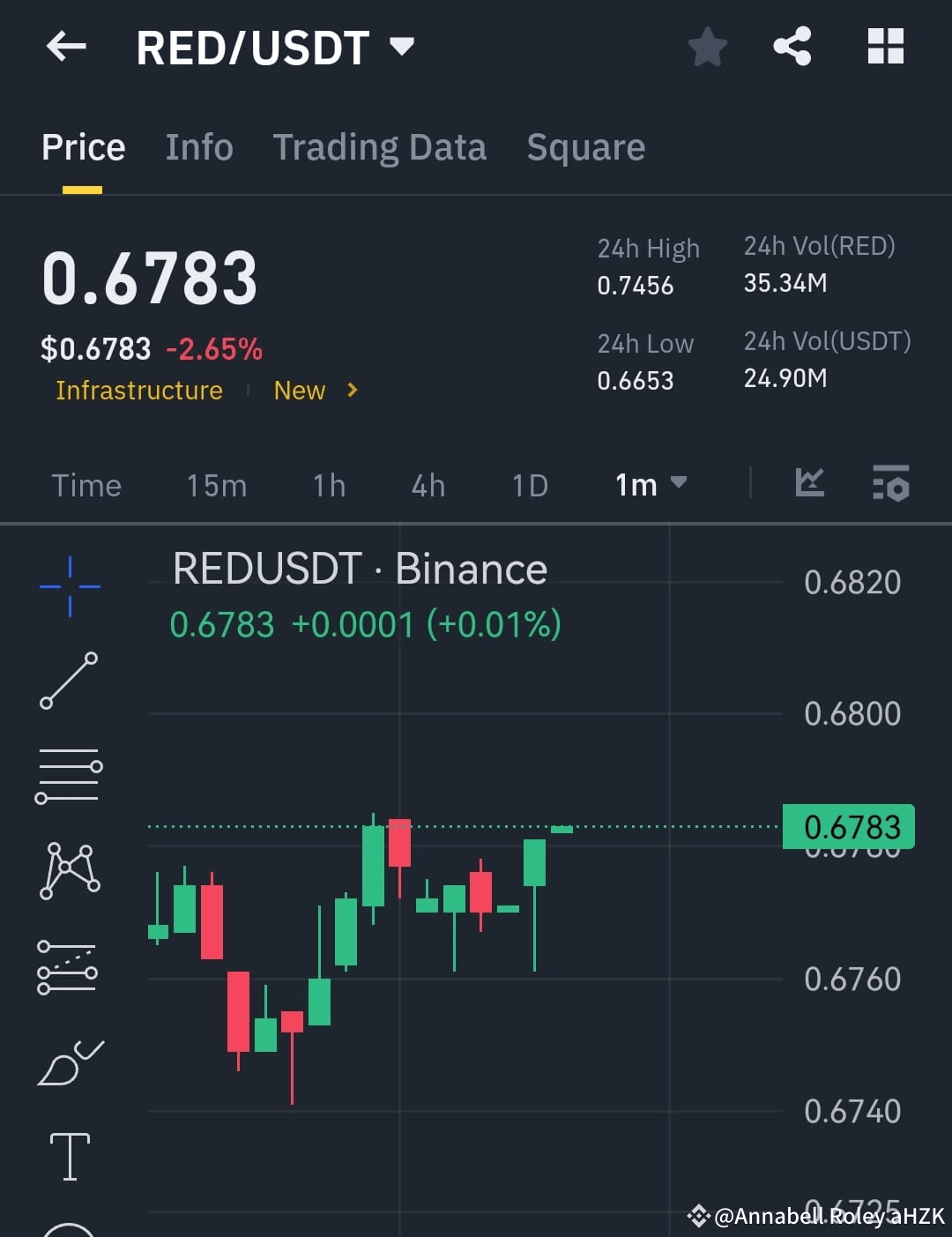Open the horizontal lines drawing tool
Viewport: 952px width, 1237px height.
[x=69, y=775]
